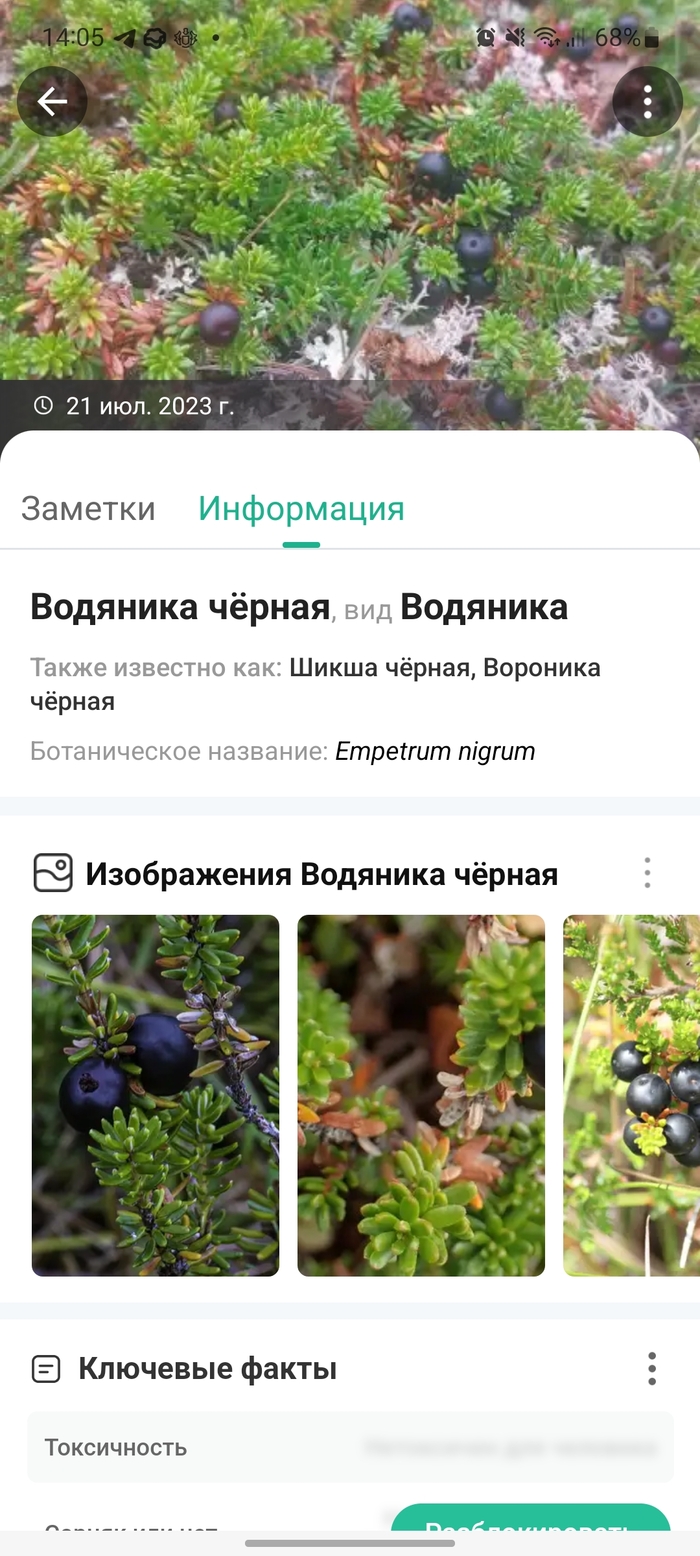Select the Информация tab

[x=301, y=509]
